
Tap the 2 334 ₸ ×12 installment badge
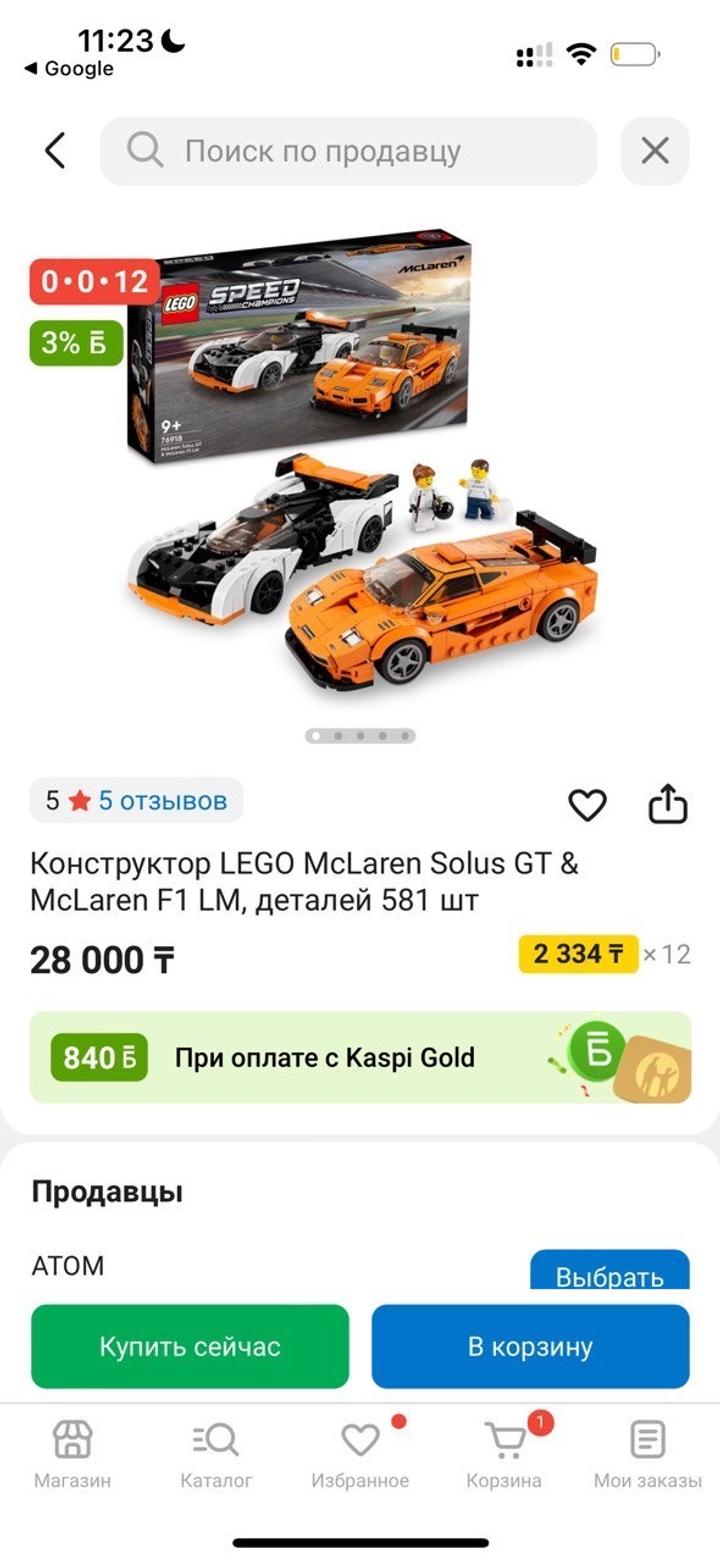click(x=604, y=954)
